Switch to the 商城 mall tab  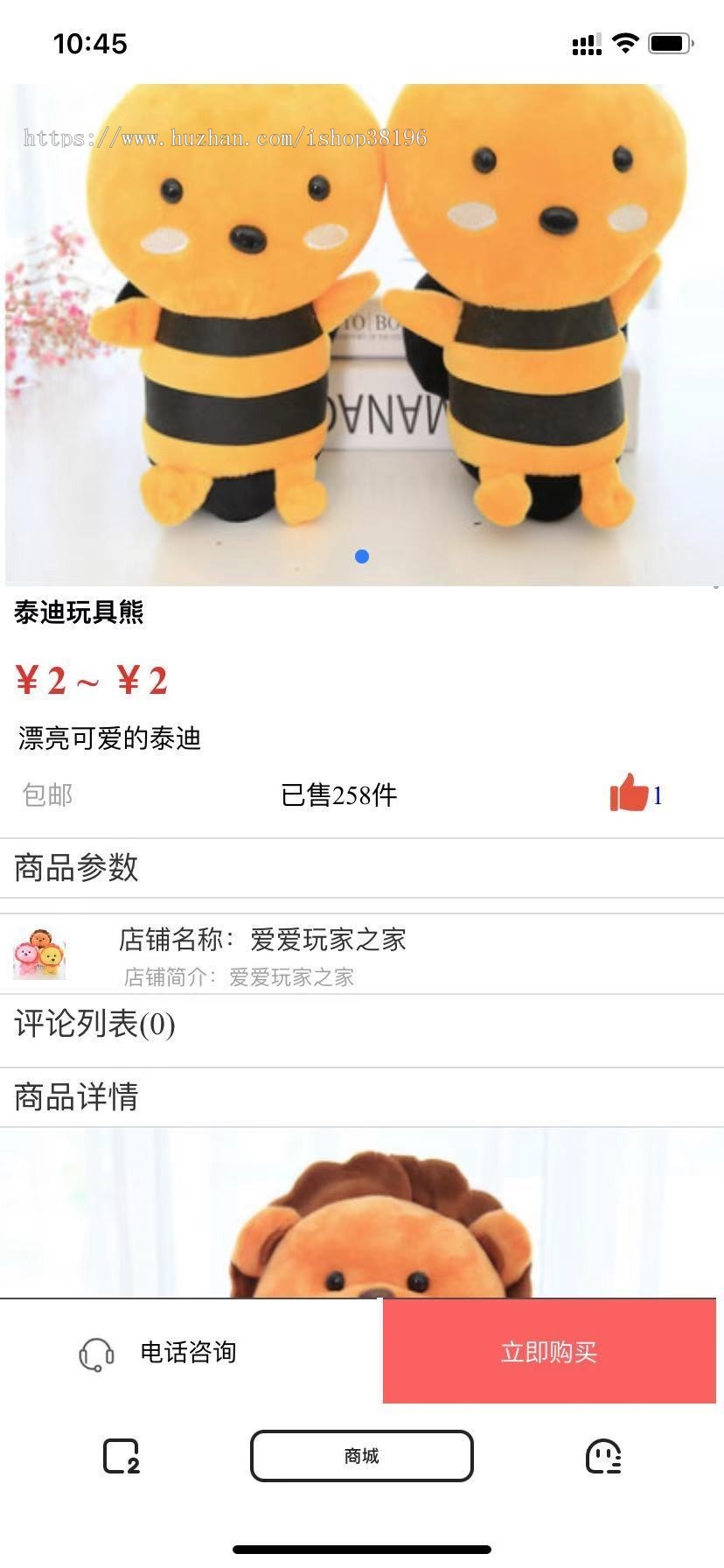tap(361, 1455)
